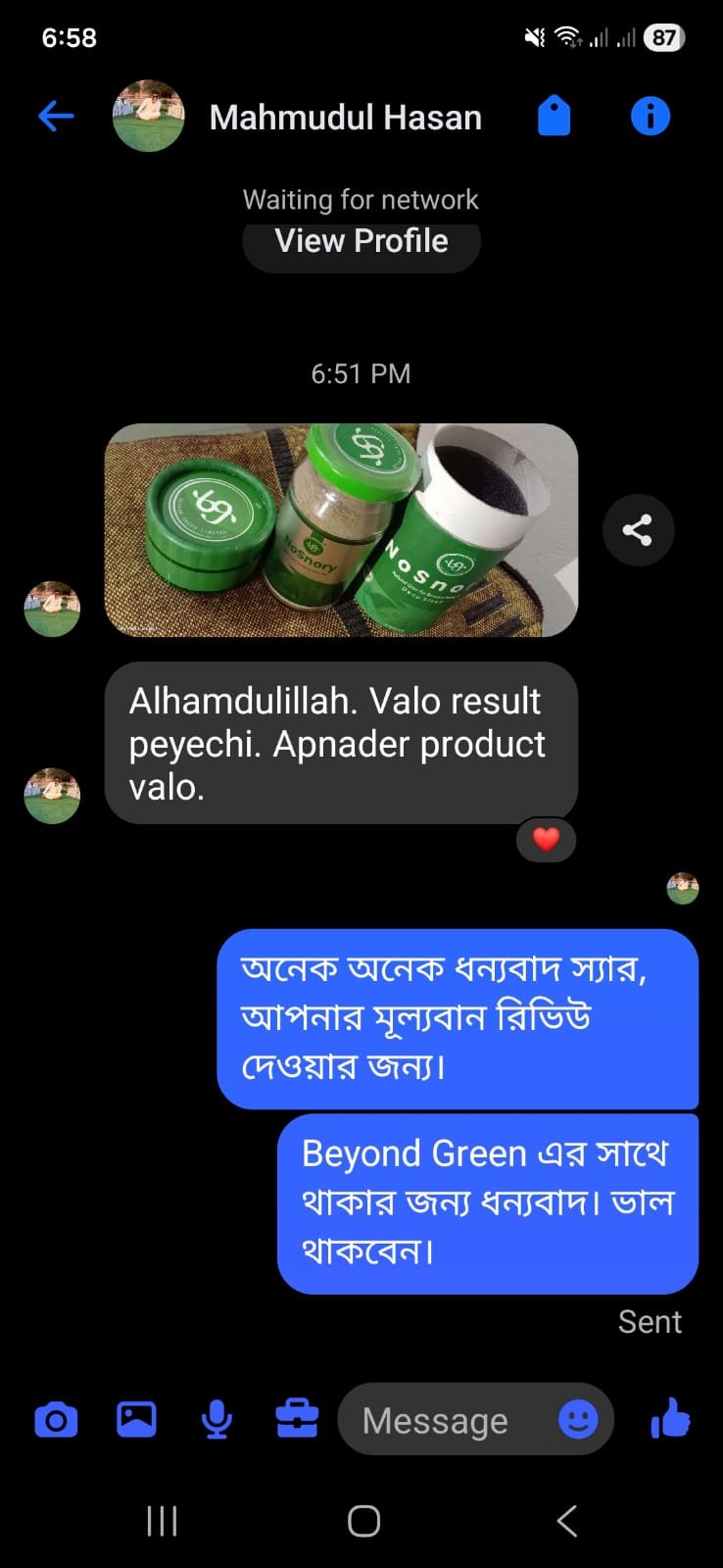This screenshot has width=723, height=1568.
Task: Open the label tag icon
Action: click(554, 117)
